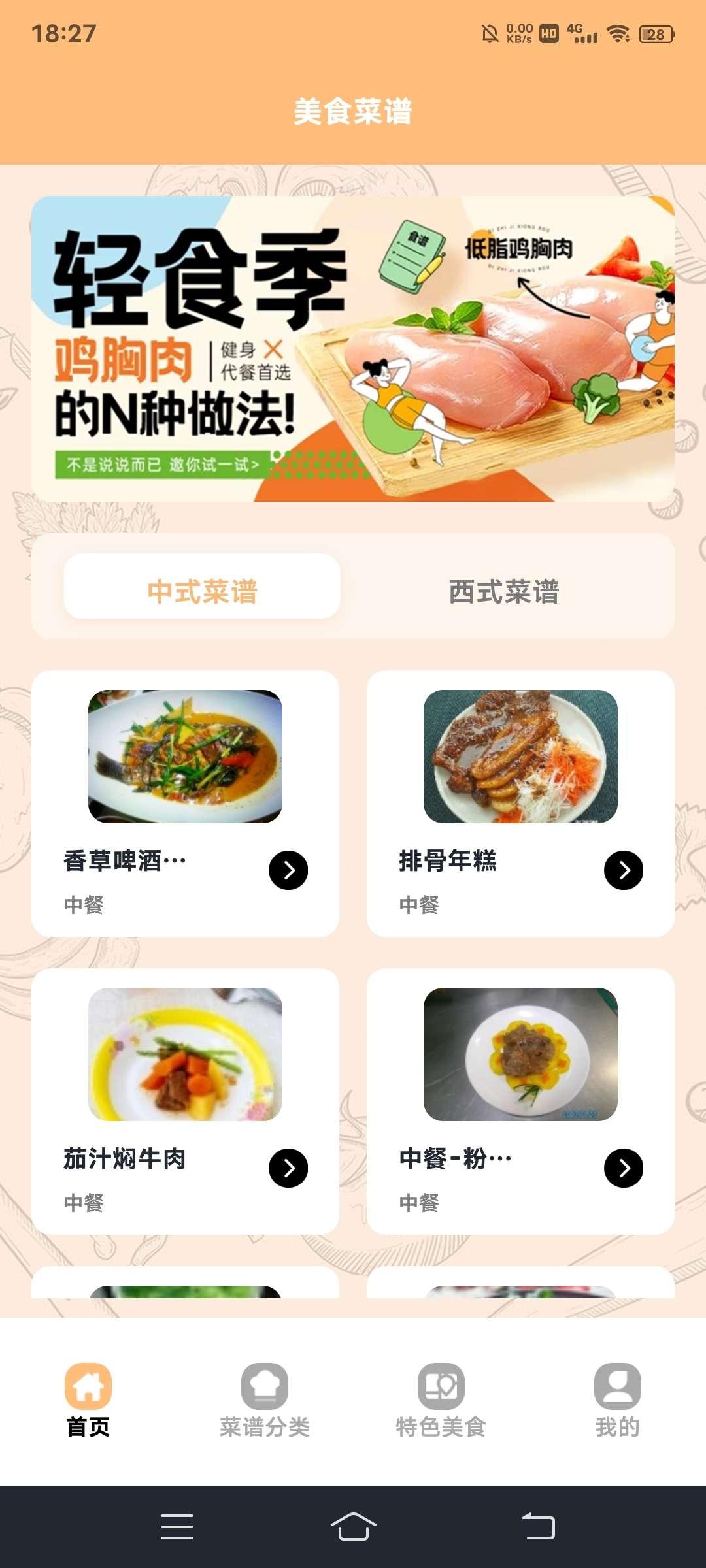Image resolution: width=706 pixels, height=1568 pixels.
Task: Tap the 茄汁焖牛肉 dish image
Action: pos(186,1059)
